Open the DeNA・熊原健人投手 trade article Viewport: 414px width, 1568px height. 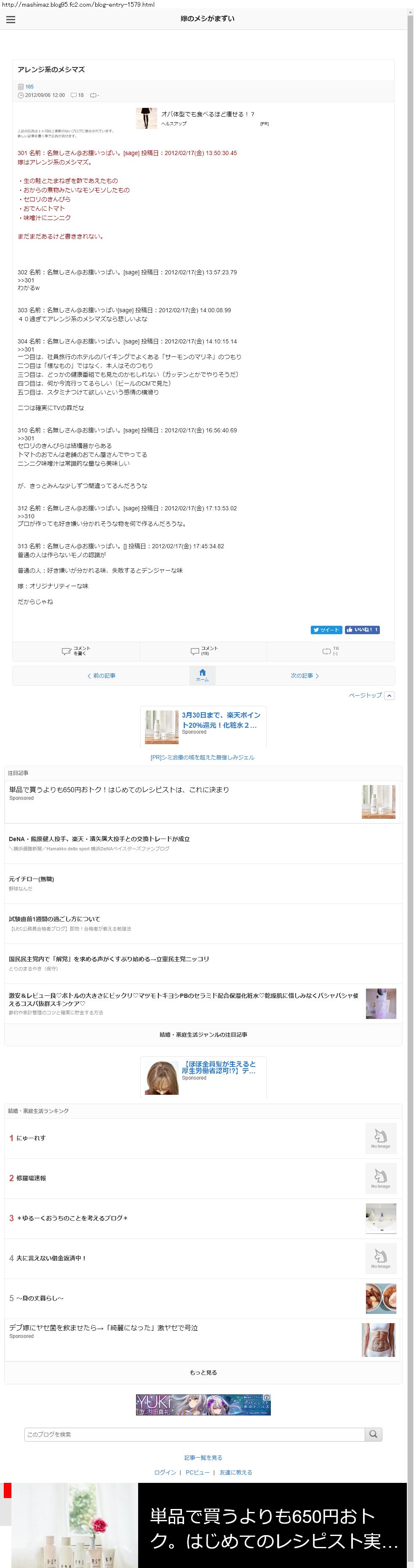[99, 839]
